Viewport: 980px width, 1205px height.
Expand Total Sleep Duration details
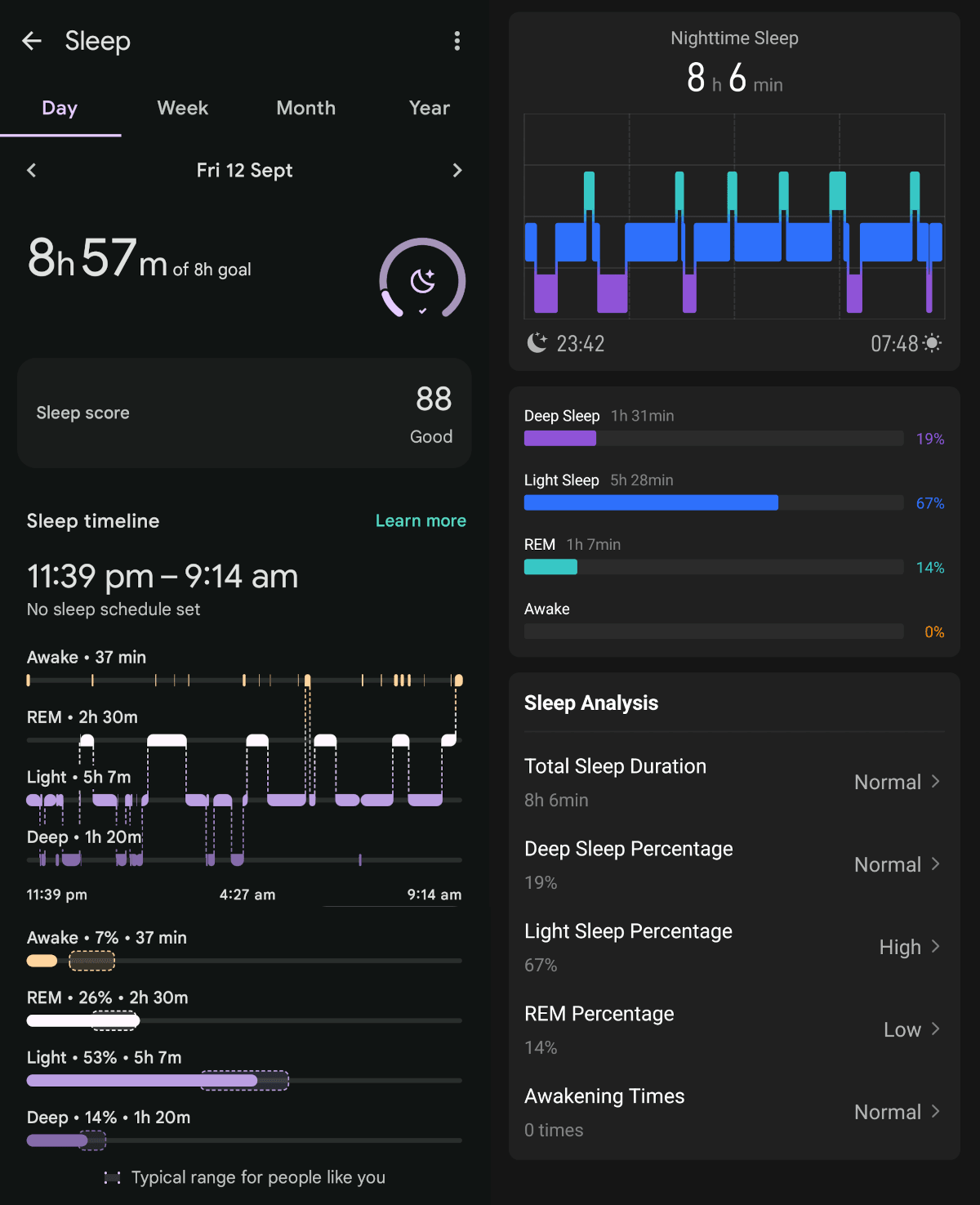coord(934,782)
